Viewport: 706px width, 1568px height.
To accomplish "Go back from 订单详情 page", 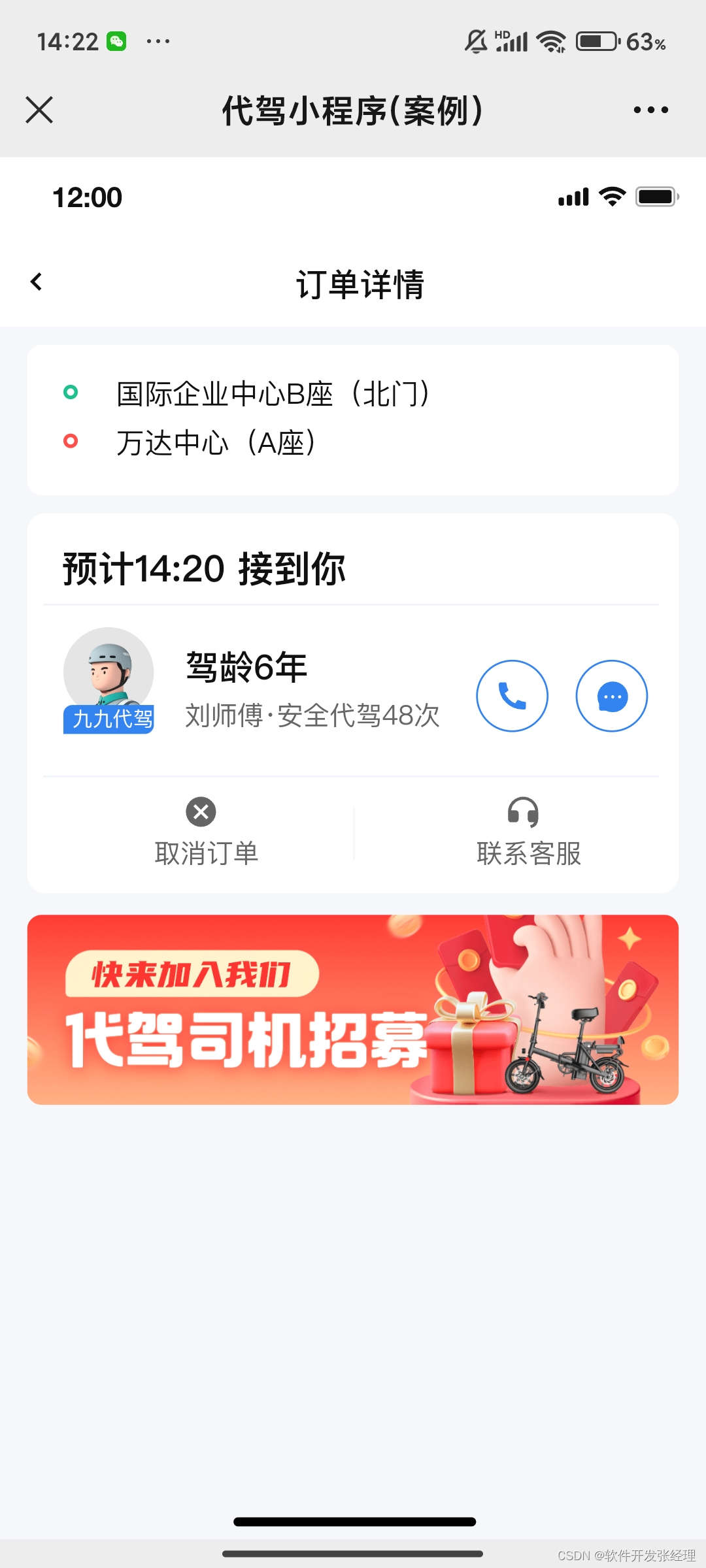I will pos(37,282).
